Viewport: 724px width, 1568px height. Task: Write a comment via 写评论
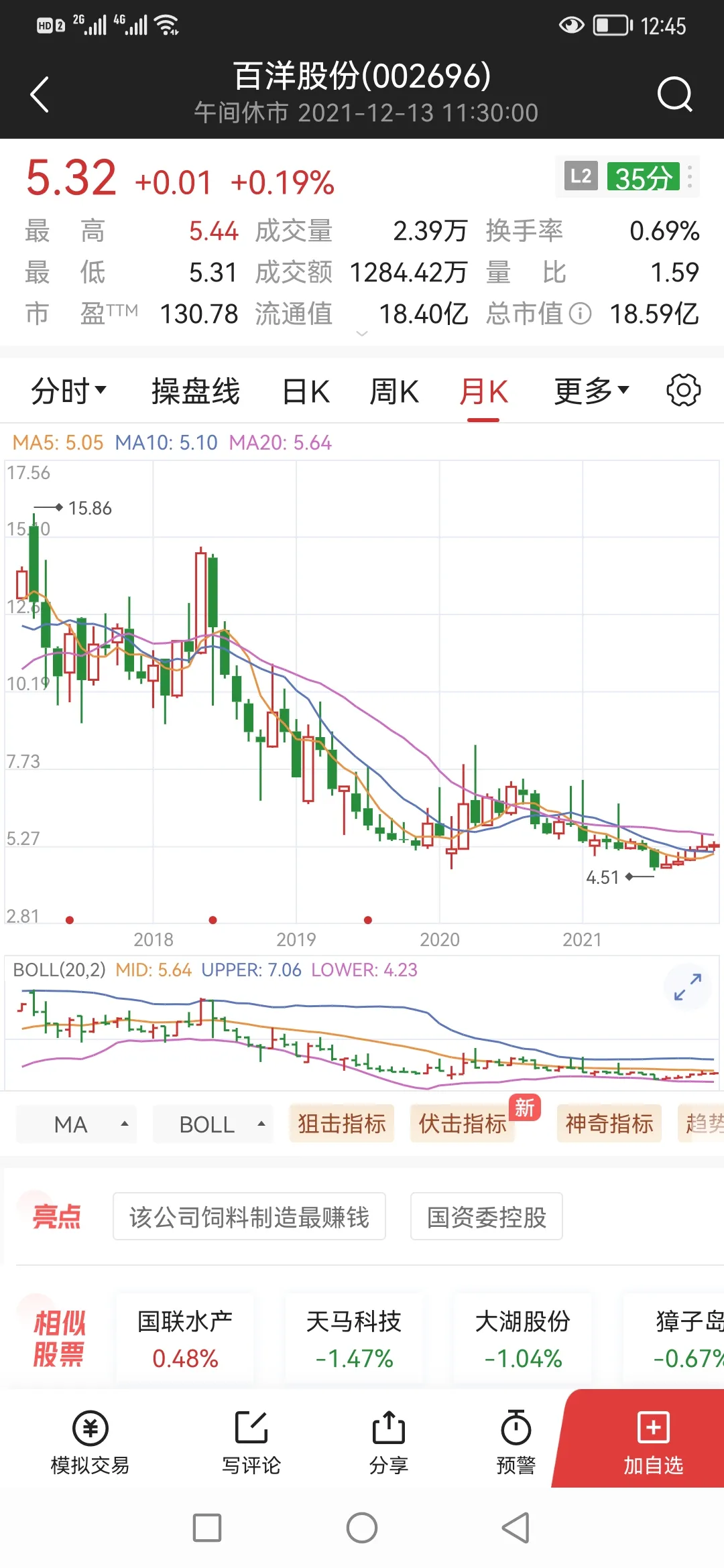[251, 1442]
